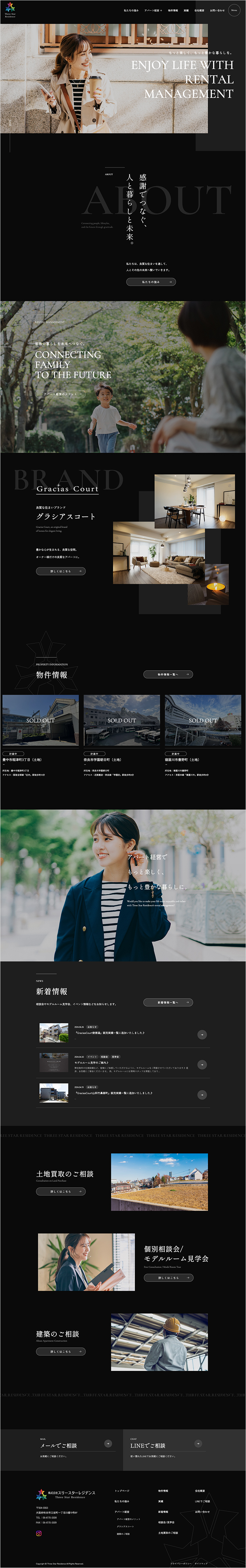
Task: Open the round Menu button
Action: (x=234, y=10)
